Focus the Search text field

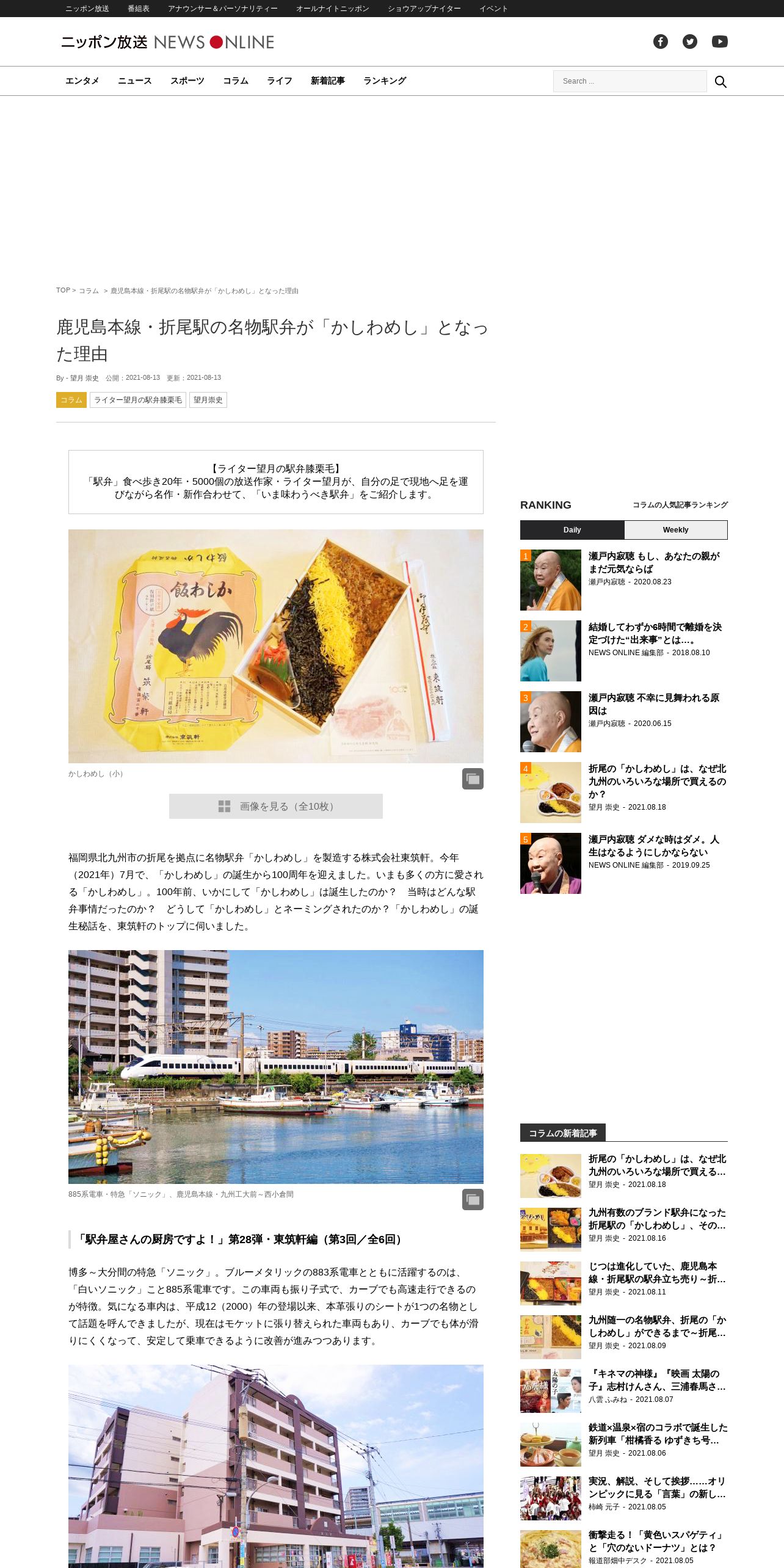[x=630, y=81]
